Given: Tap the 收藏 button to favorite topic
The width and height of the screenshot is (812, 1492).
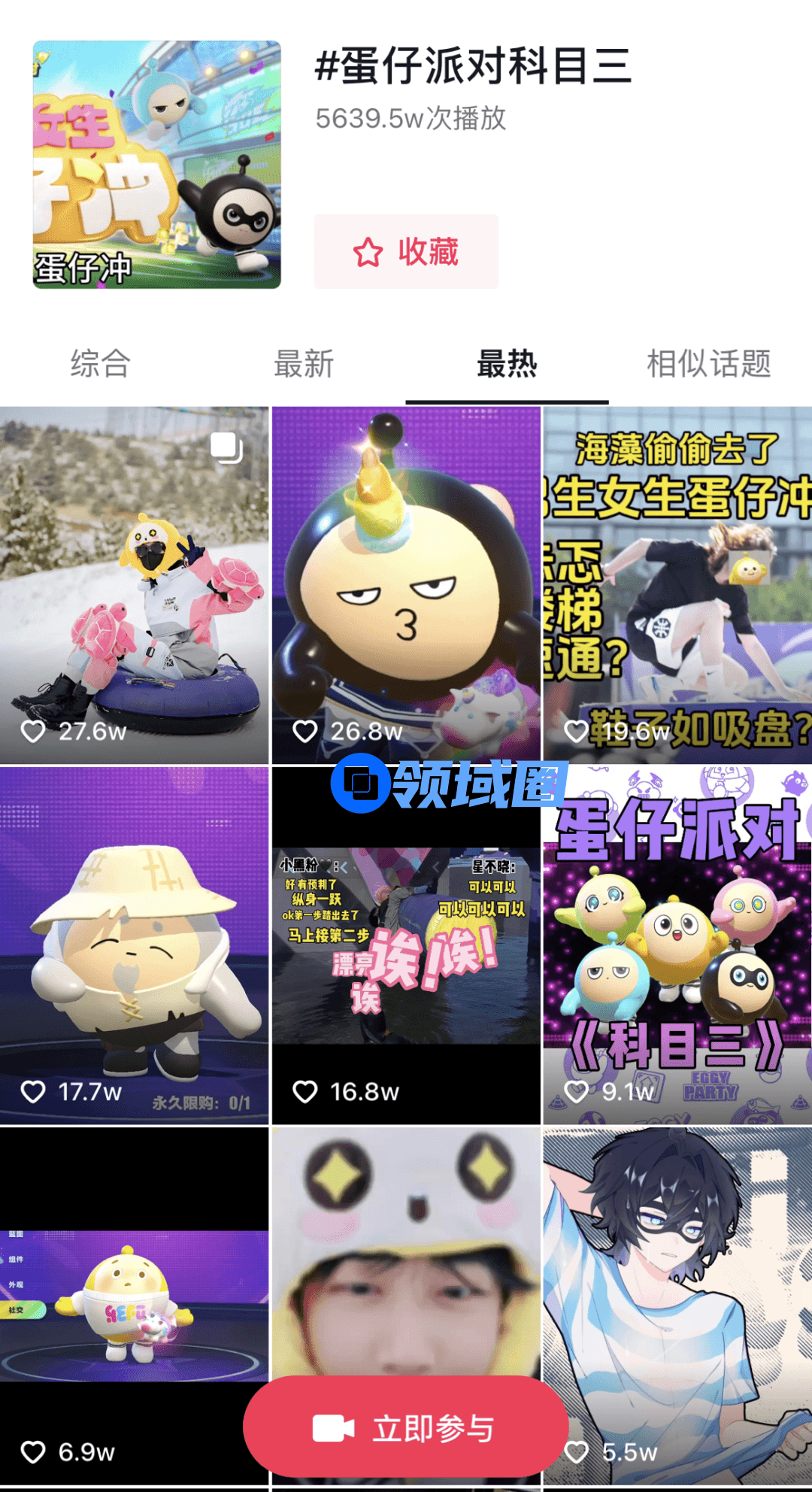Looking at the screenshot, I should click(x=406, y=252).
